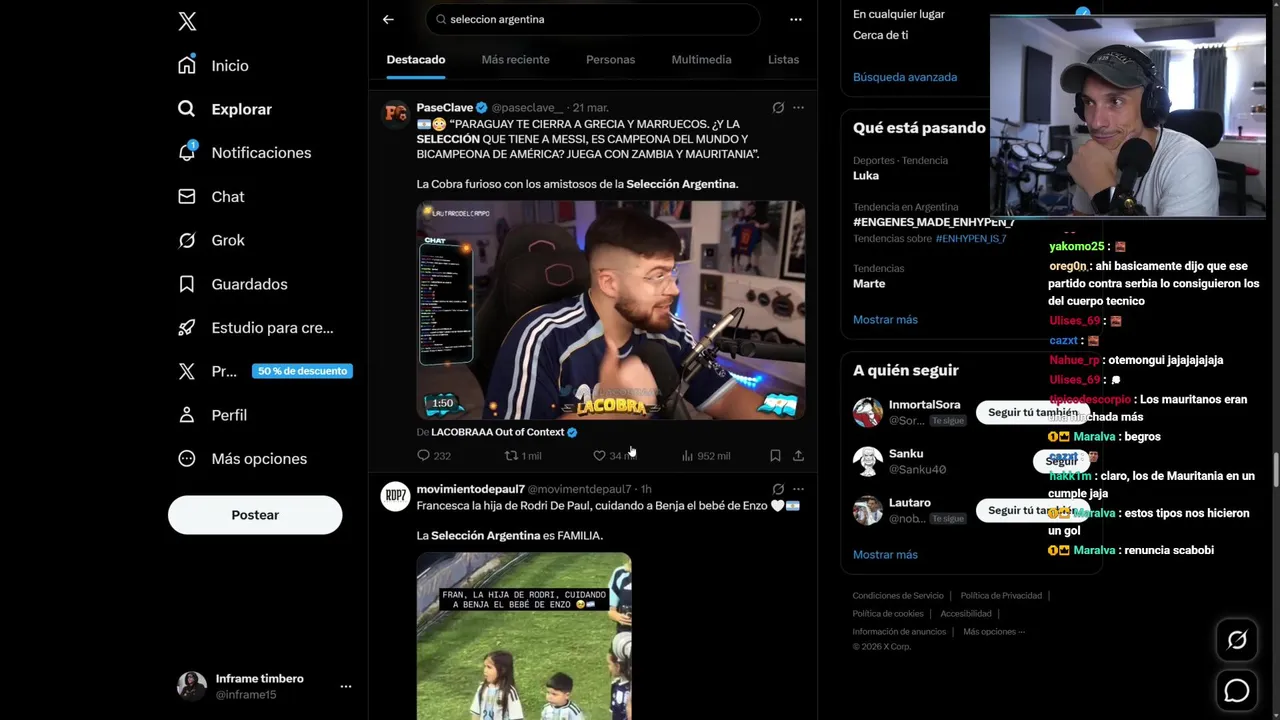Go back using the arrow beside search
Viewport: 1280px width, 720px height.
(x=388, y=19)
